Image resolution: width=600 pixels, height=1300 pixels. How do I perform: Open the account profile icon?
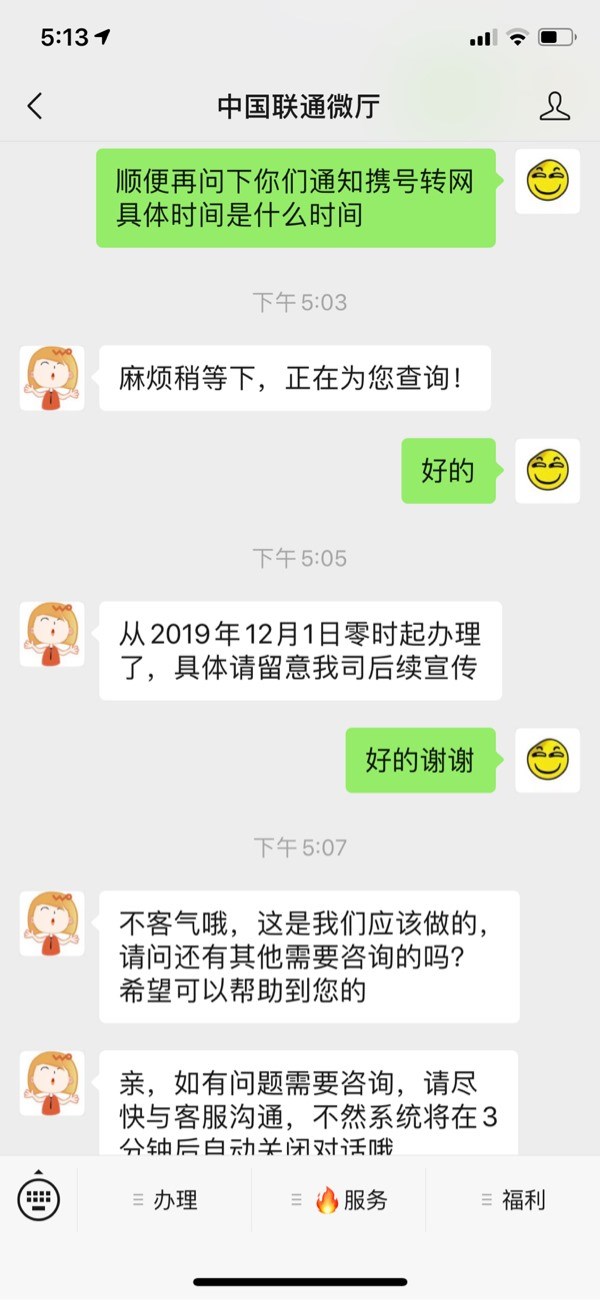[554, 106]
